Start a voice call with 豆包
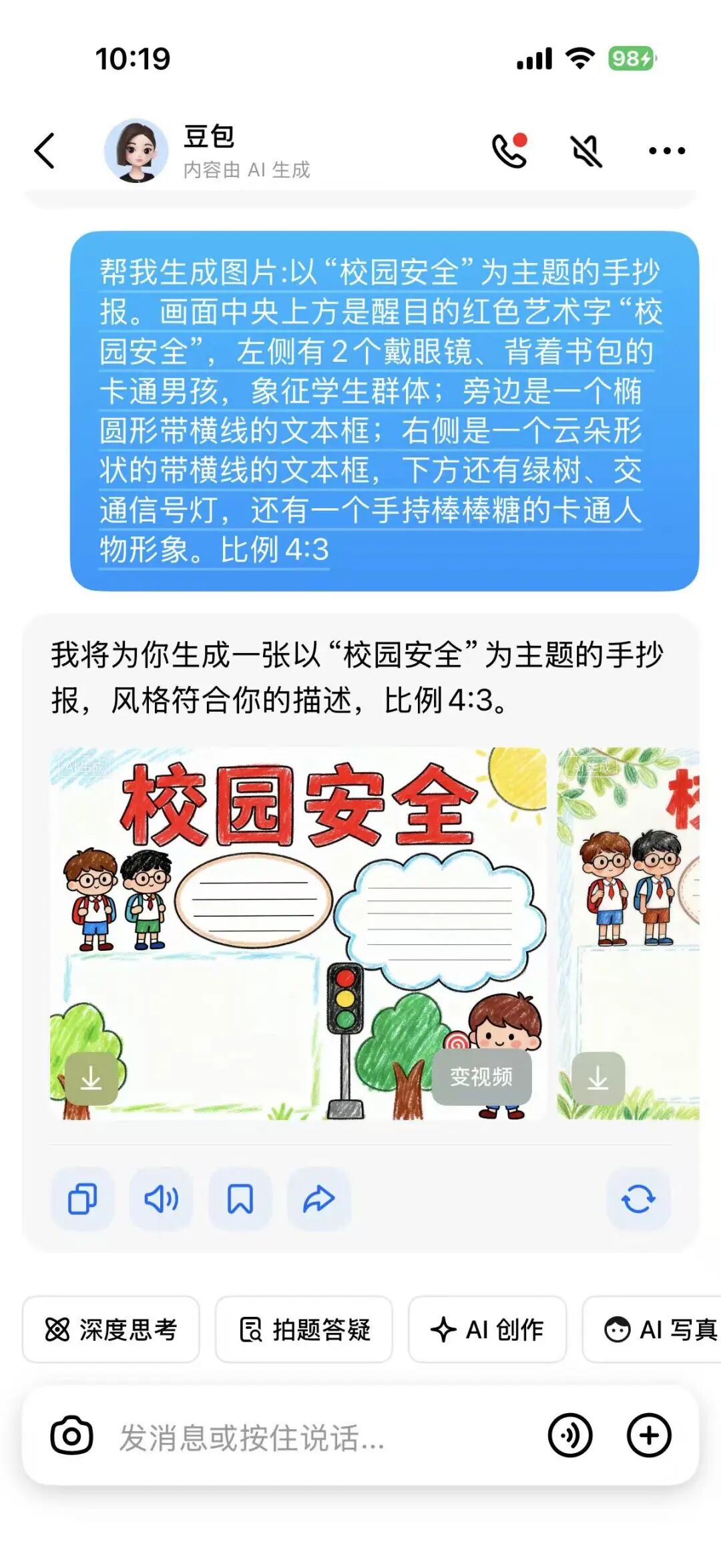Viewport: 721px width, 1568px height. (x=510, y=151)
